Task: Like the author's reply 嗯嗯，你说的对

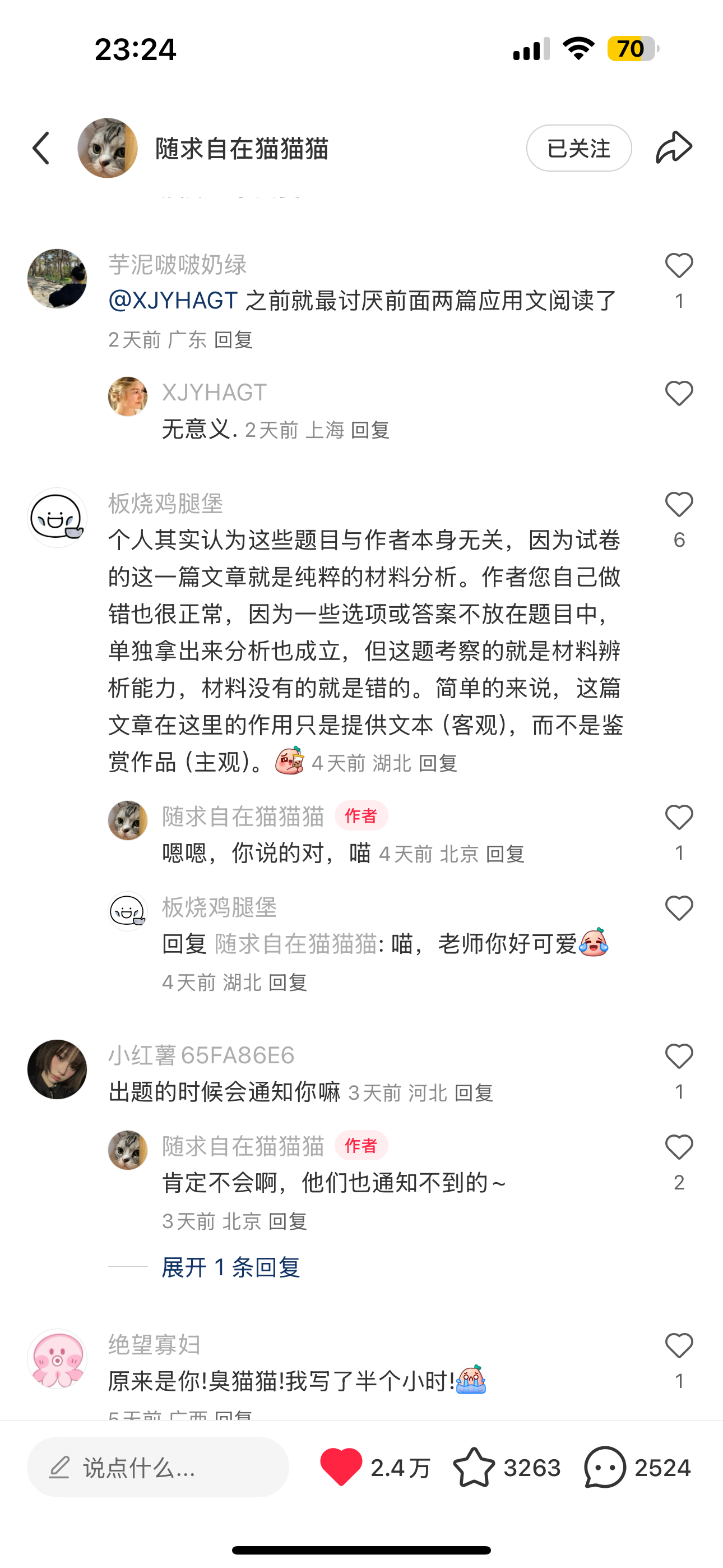Action: (679, 818)
